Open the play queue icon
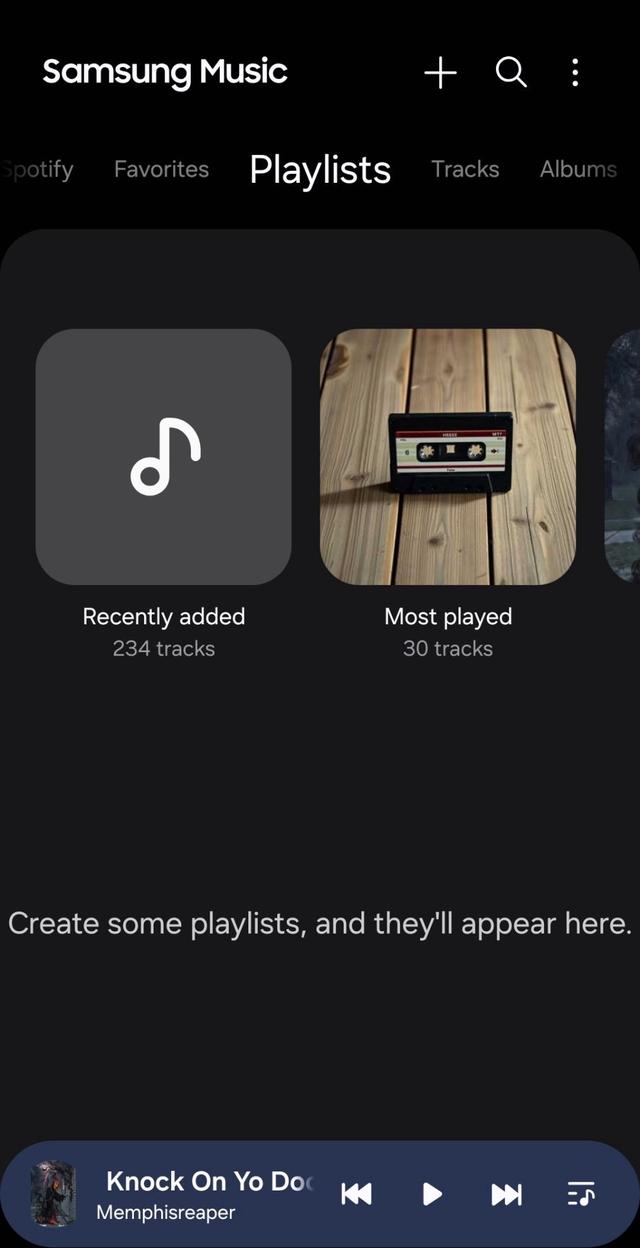640x1248 pixels. pos(581,1194)
